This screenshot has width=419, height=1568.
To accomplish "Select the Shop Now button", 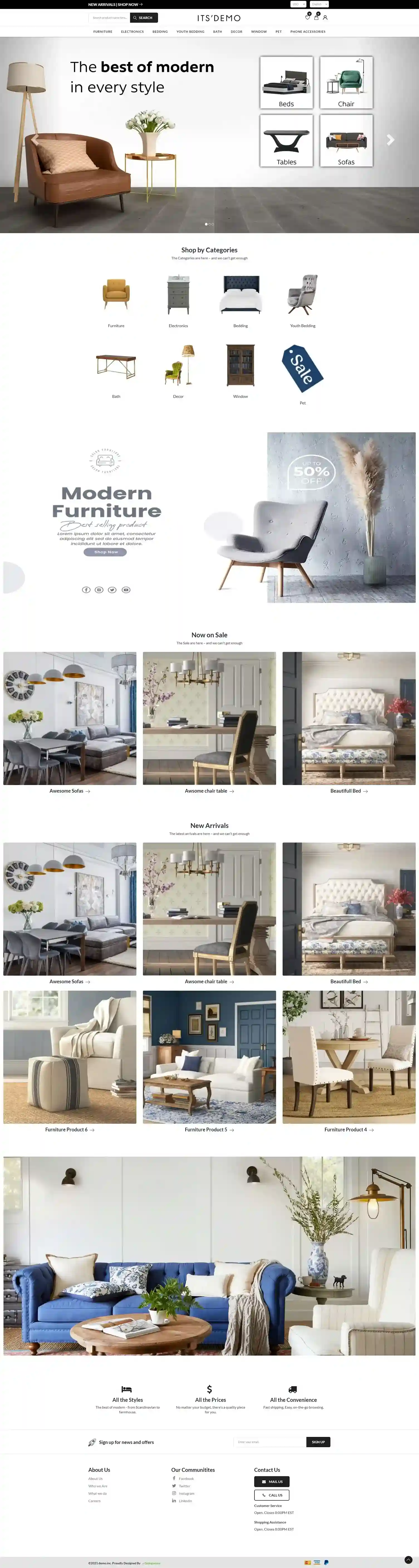I will click(x=105, y=552).
